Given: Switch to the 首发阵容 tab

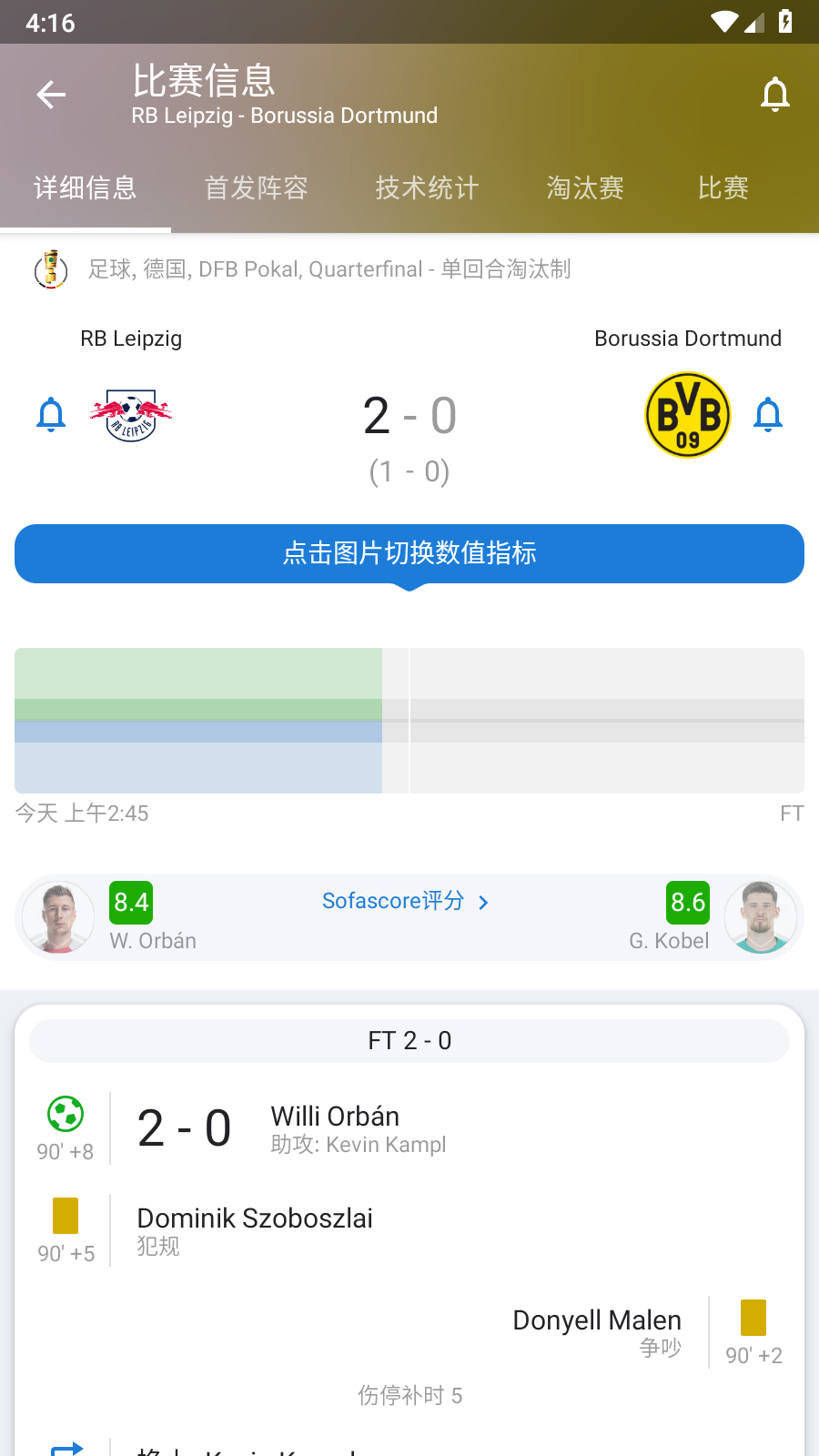Looking at the screenshot, I should [x=257, y=188].
